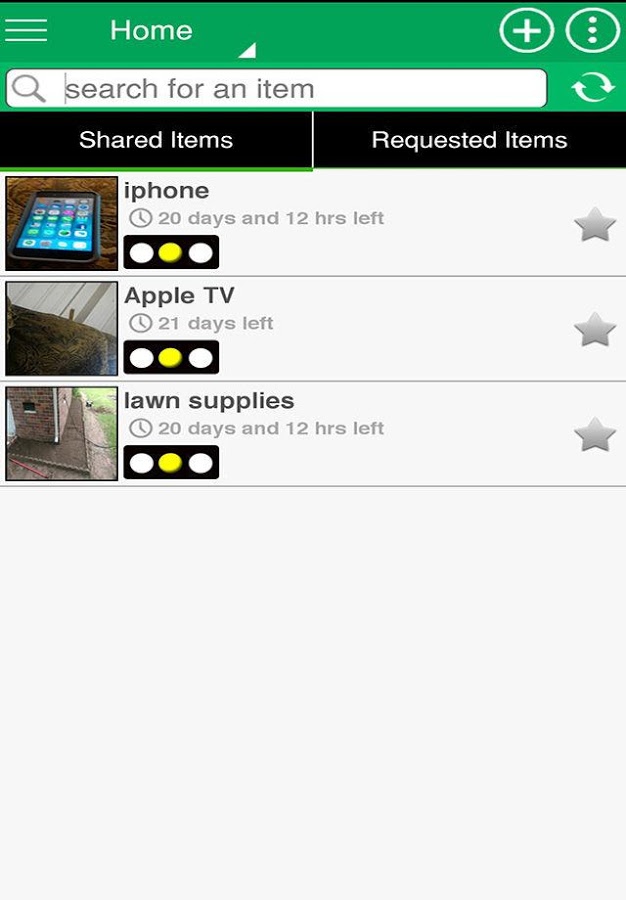Open the lawn supplies item
Image resolution: width=626 pixels, height=900 pixels.
click(300, 433)
